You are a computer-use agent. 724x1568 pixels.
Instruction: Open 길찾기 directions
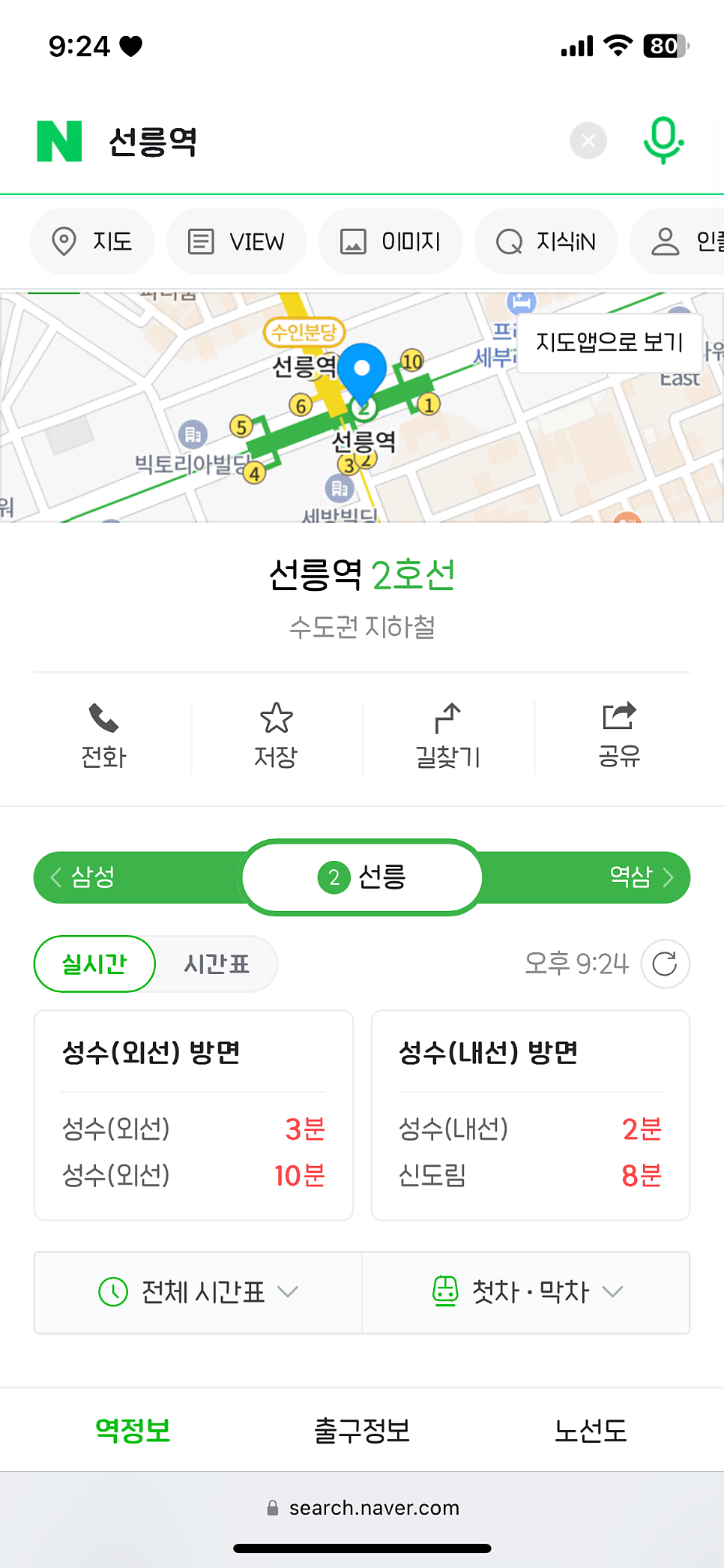(448, 736)
